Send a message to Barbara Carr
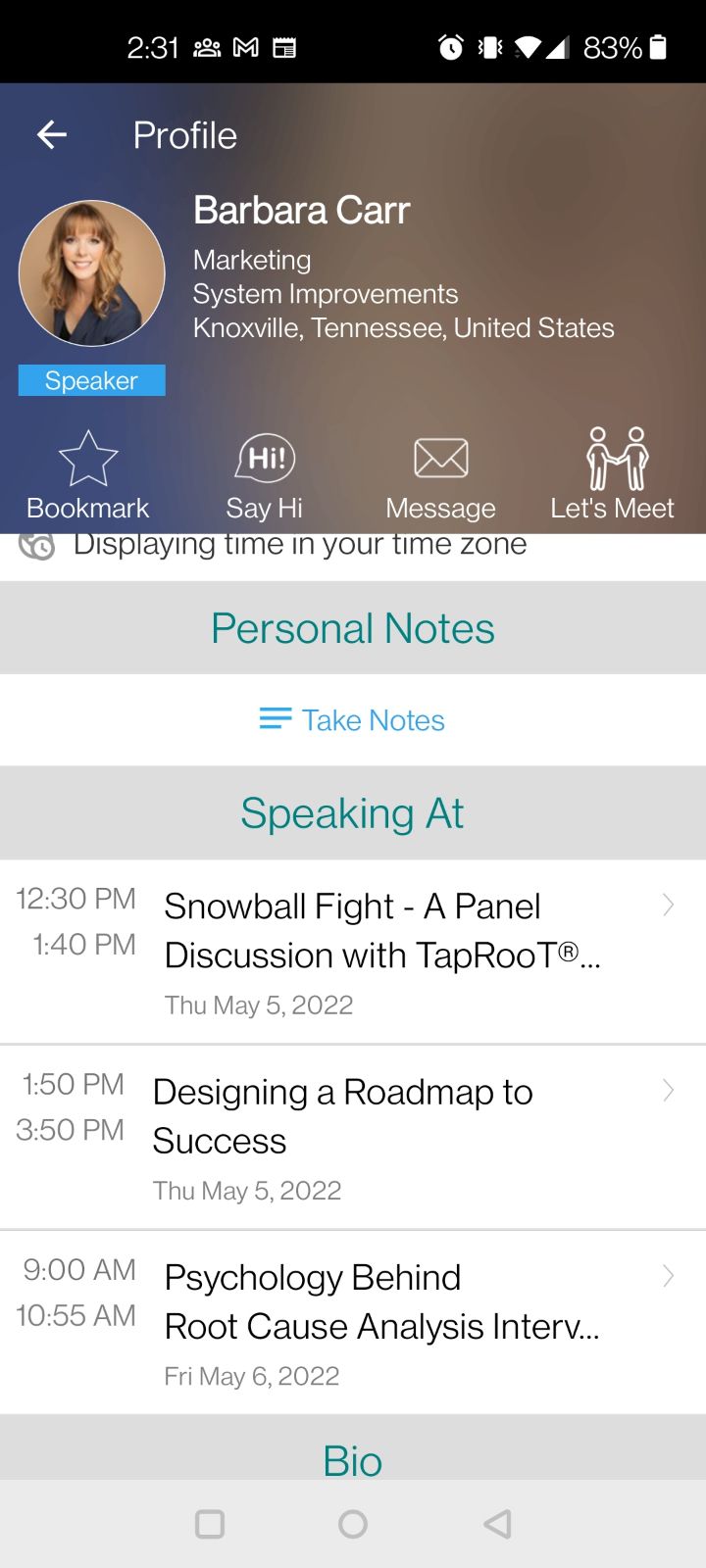The image size is (706, 1568). pos(440,476)
